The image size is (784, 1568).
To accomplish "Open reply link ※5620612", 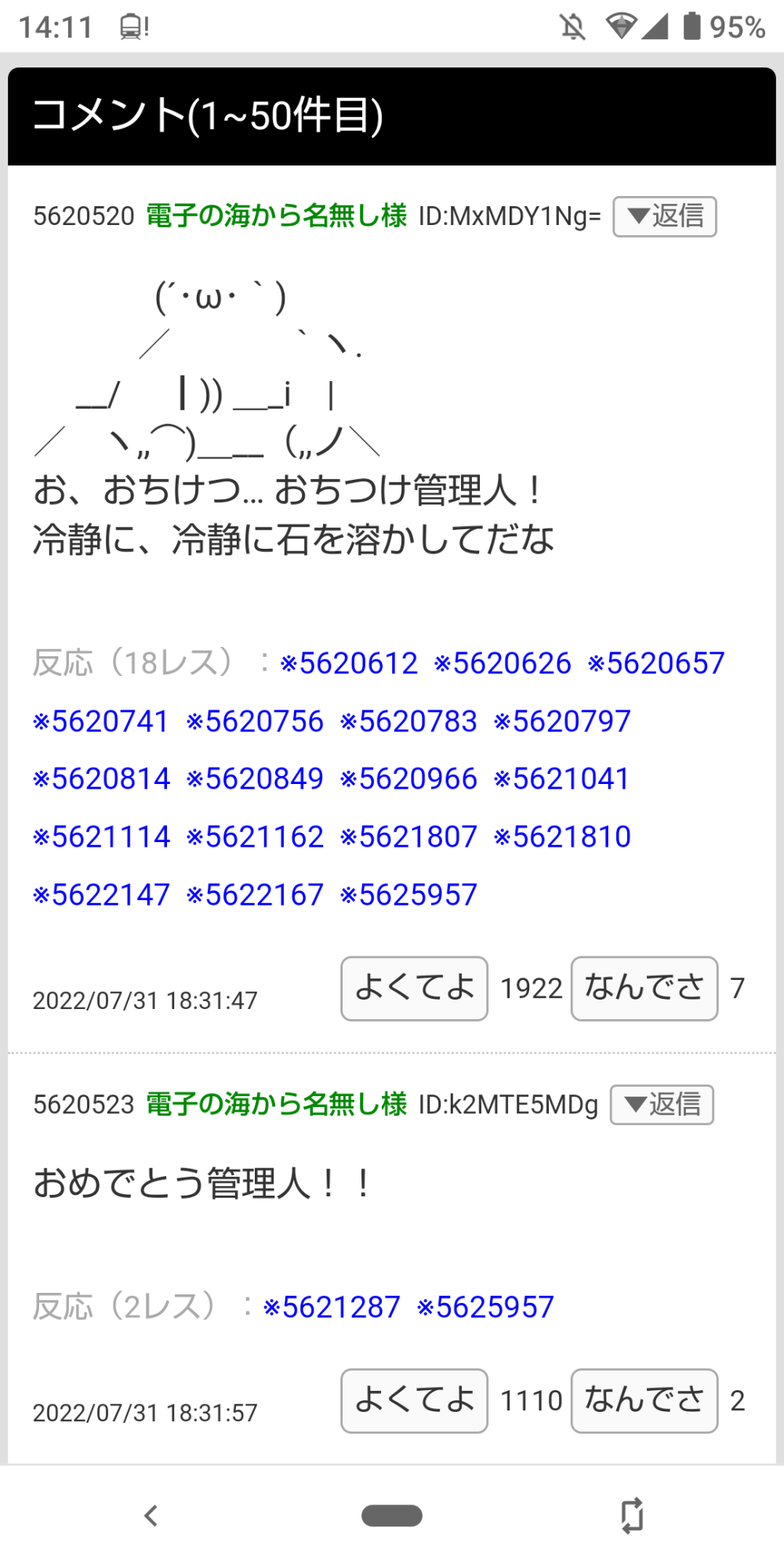I will coord(349,664).
